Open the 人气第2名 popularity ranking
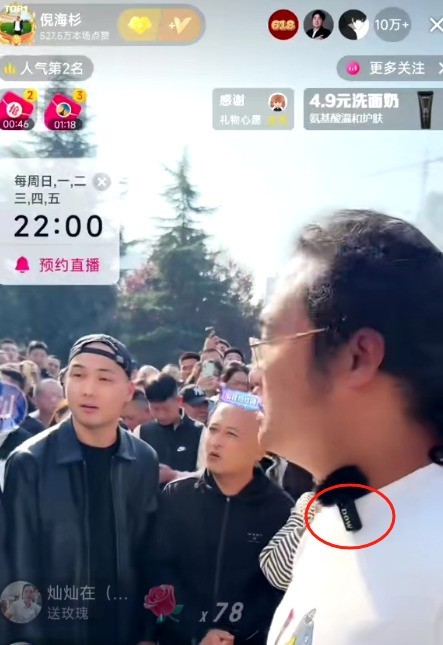This screenshot has height=645, width=443. click(46, 68)
